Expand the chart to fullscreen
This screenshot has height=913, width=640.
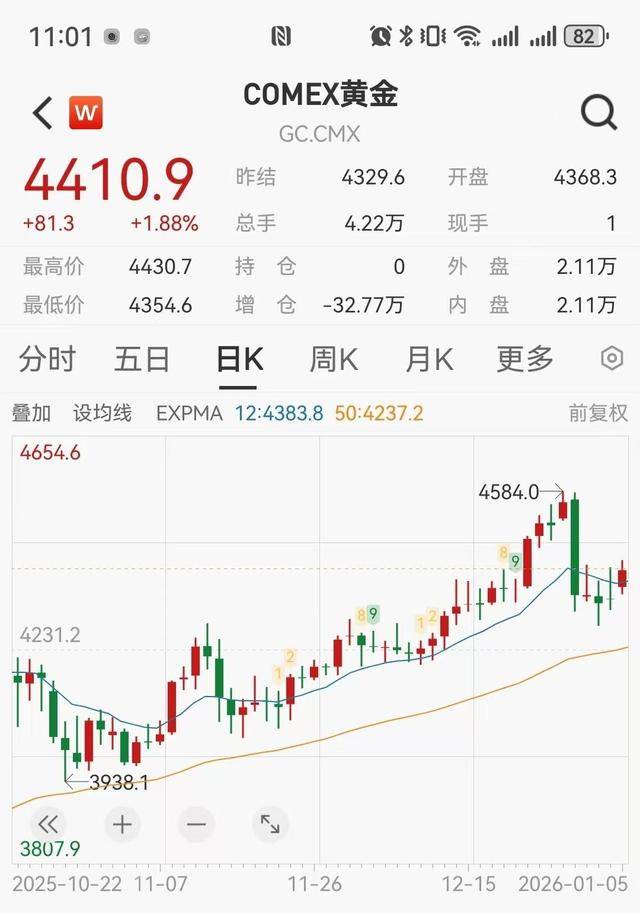coord(270,824)
